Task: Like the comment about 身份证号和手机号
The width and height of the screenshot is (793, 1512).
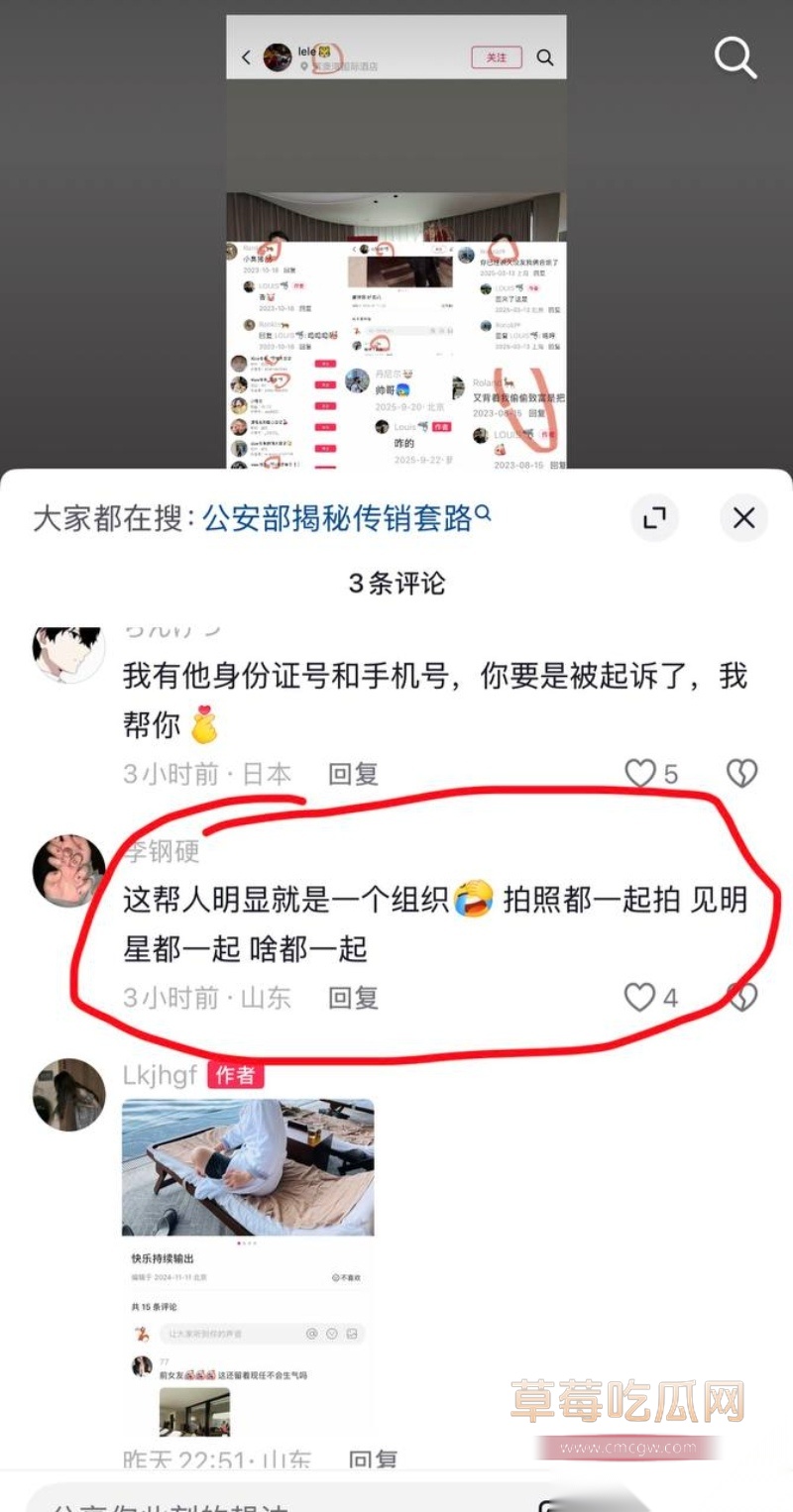Action: click(x=640, y=773)
